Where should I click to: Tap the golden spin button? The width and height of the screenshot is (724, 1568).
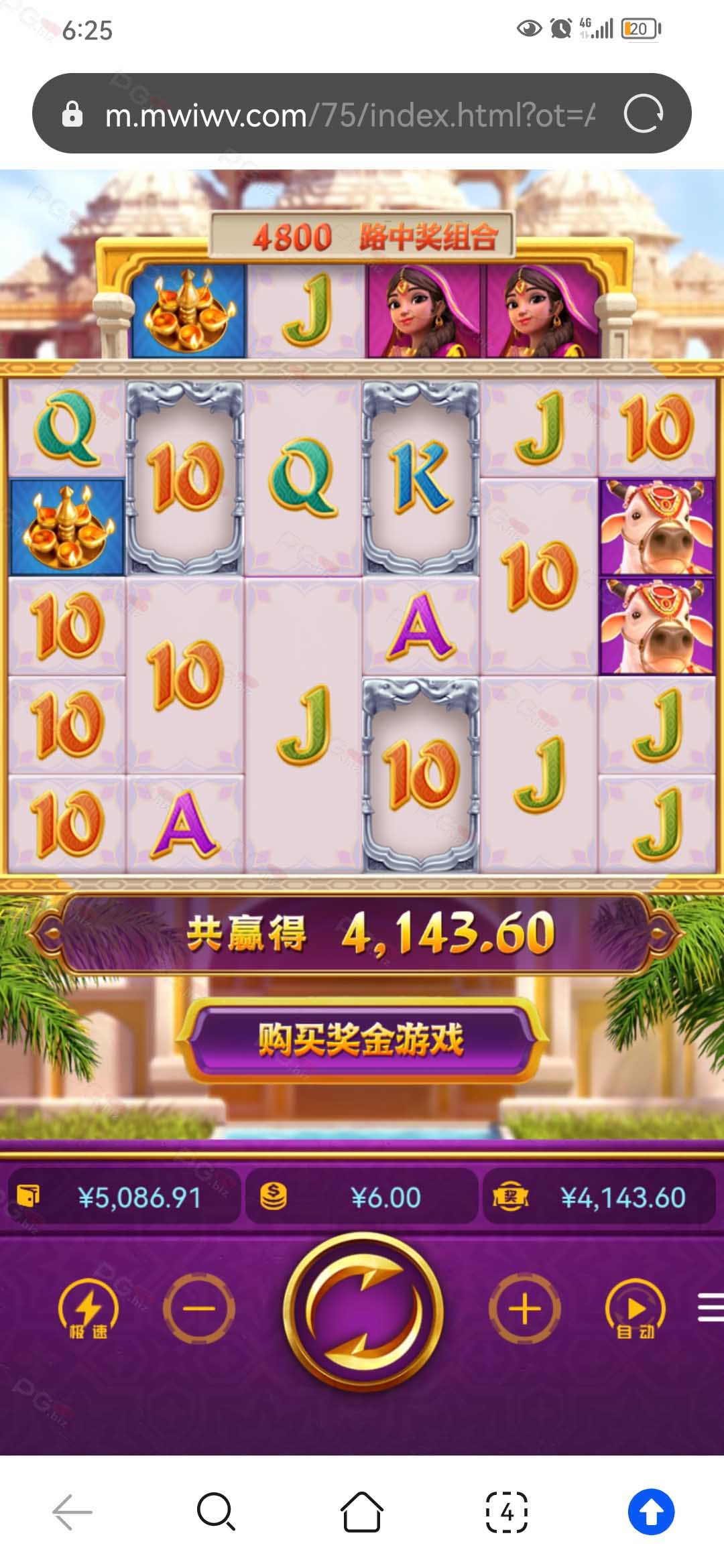(363, 1311)
